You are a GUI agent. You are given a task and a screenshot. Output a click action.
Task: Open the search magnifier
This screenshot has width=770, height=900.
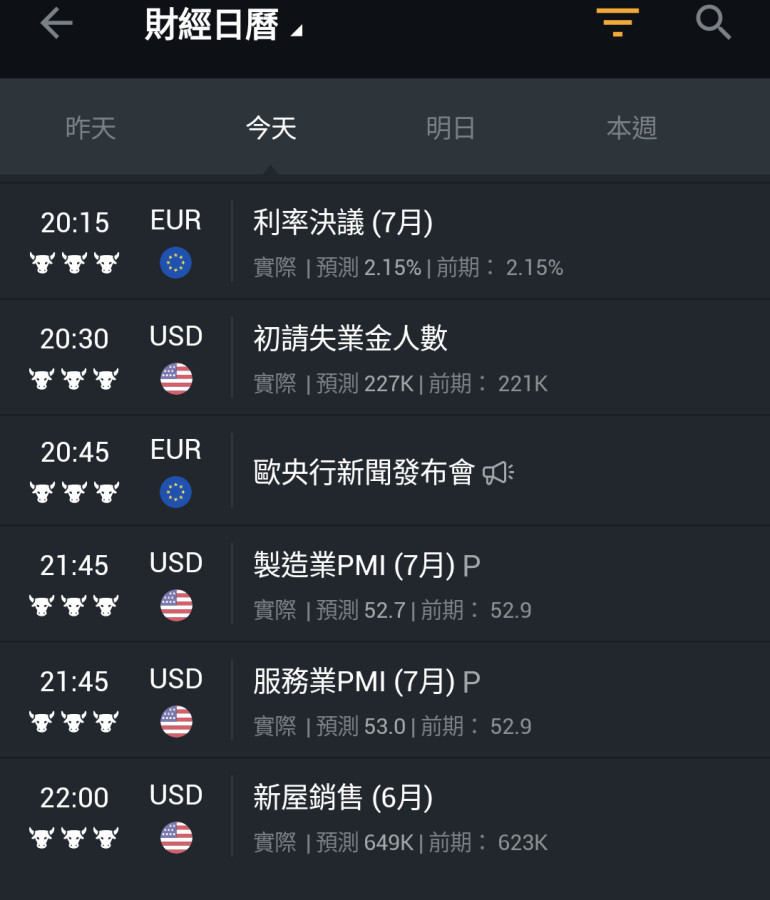click(713, 22)
